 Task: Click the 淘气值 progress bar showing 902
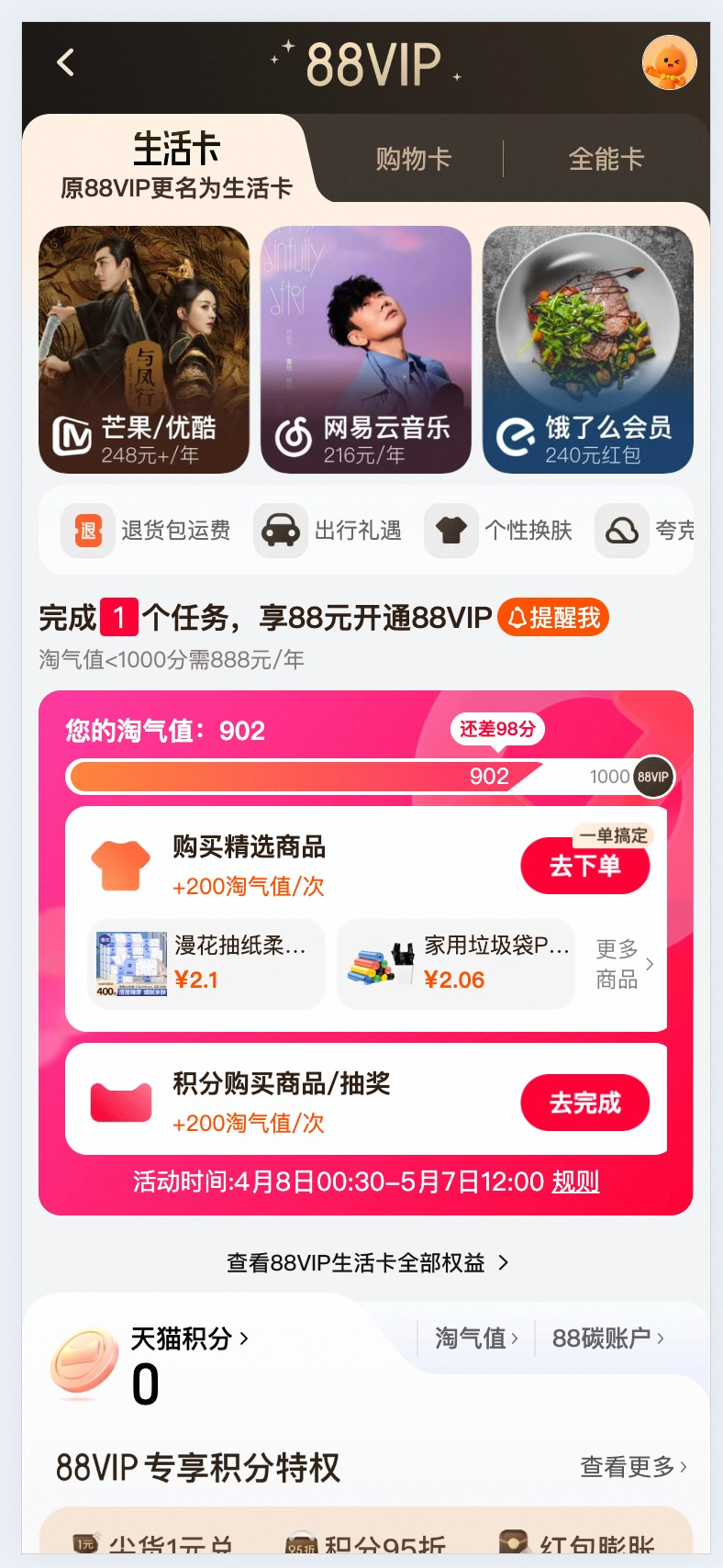point(367,777)
